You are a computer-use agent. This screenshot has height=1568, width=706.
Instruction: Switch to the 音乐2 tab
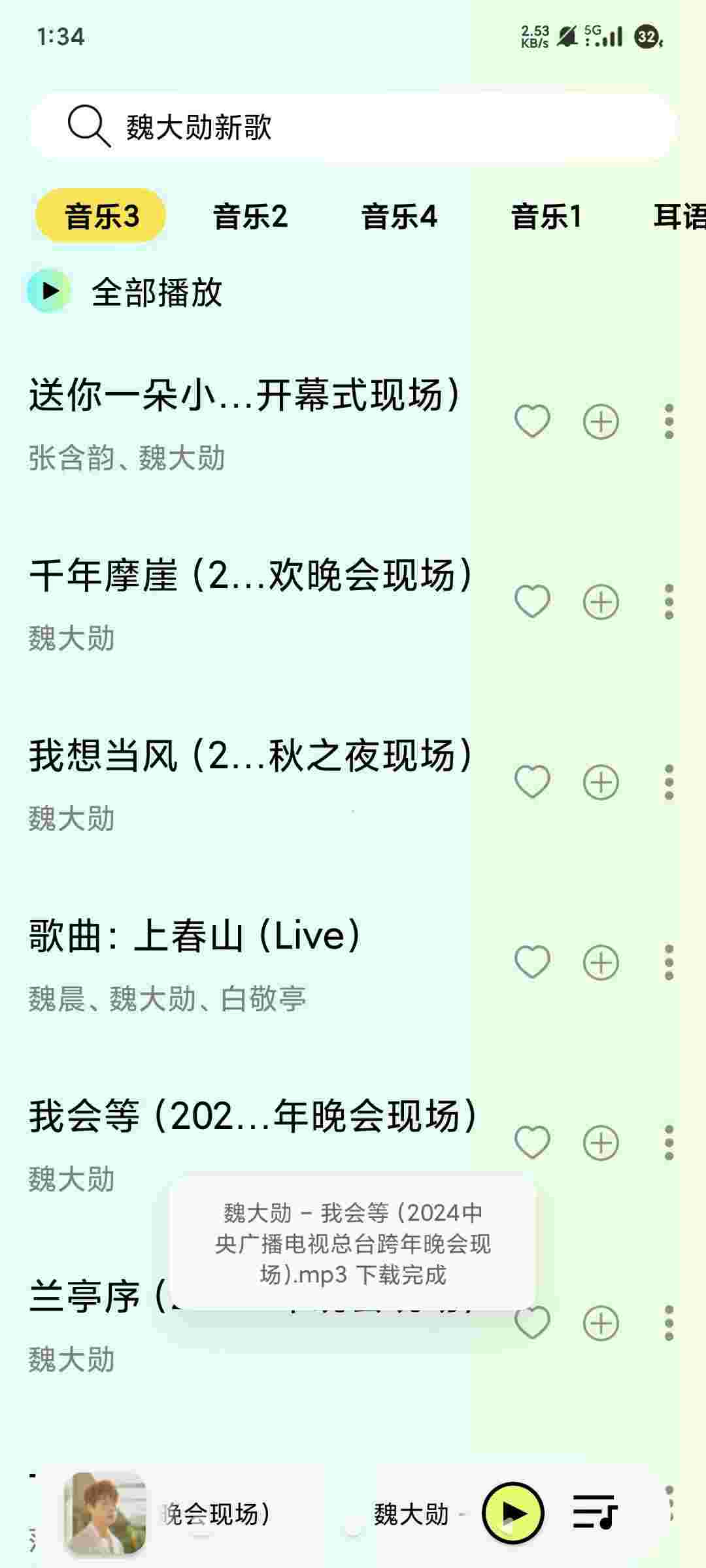point(250,216)
